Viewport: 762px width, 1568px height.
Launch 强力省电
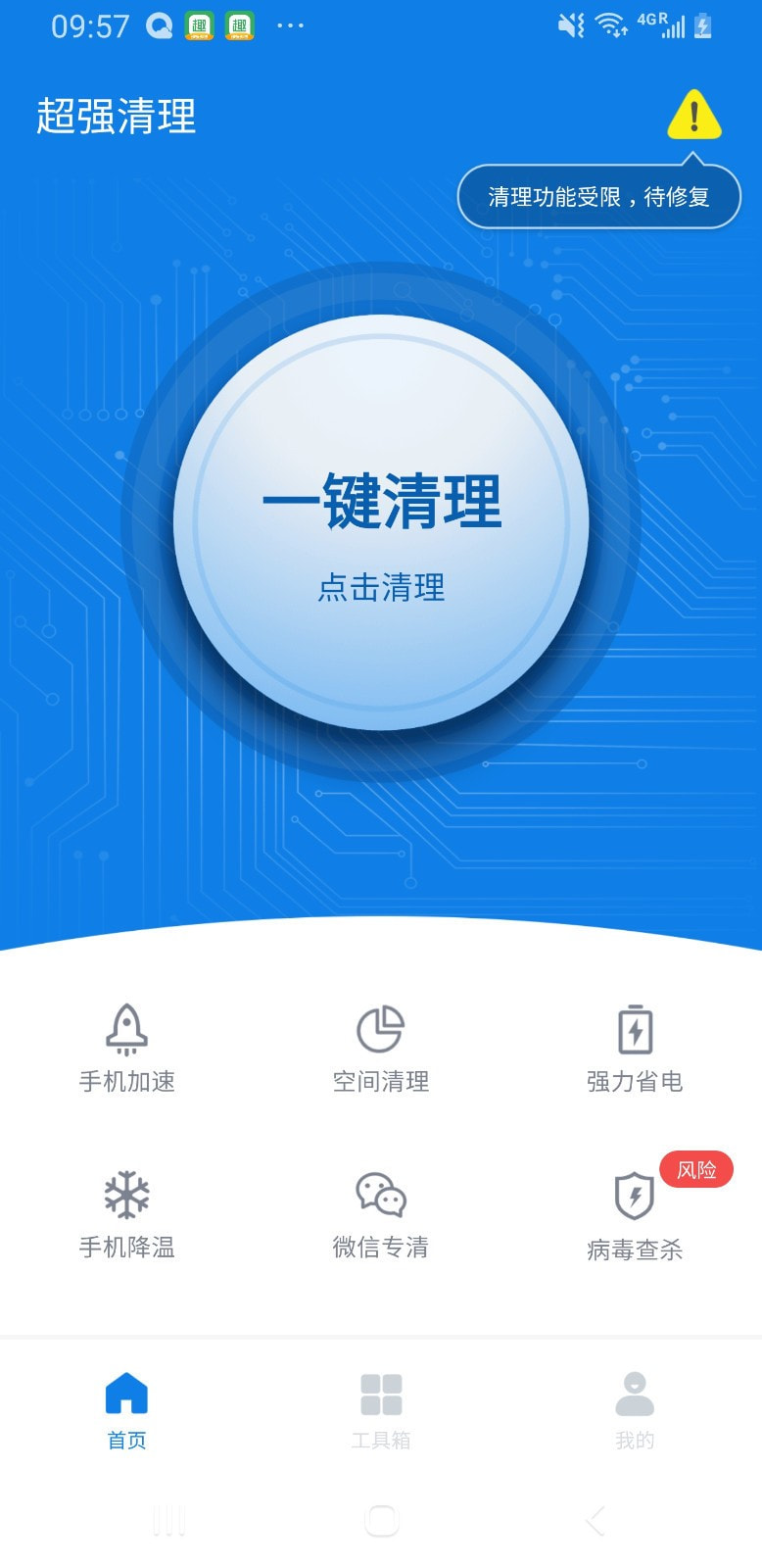point(635,1049)
